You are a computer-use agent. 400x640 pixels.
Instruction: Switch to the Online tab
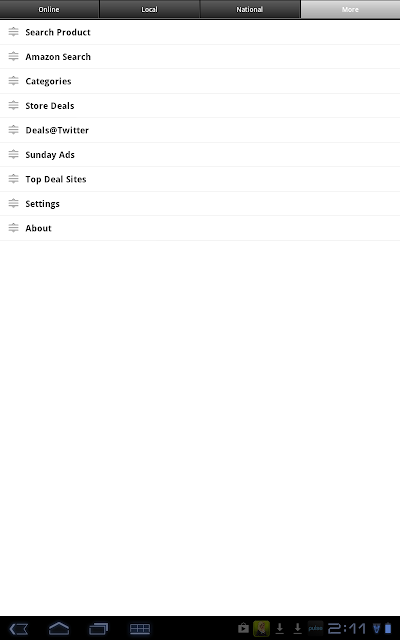[49, 9]
